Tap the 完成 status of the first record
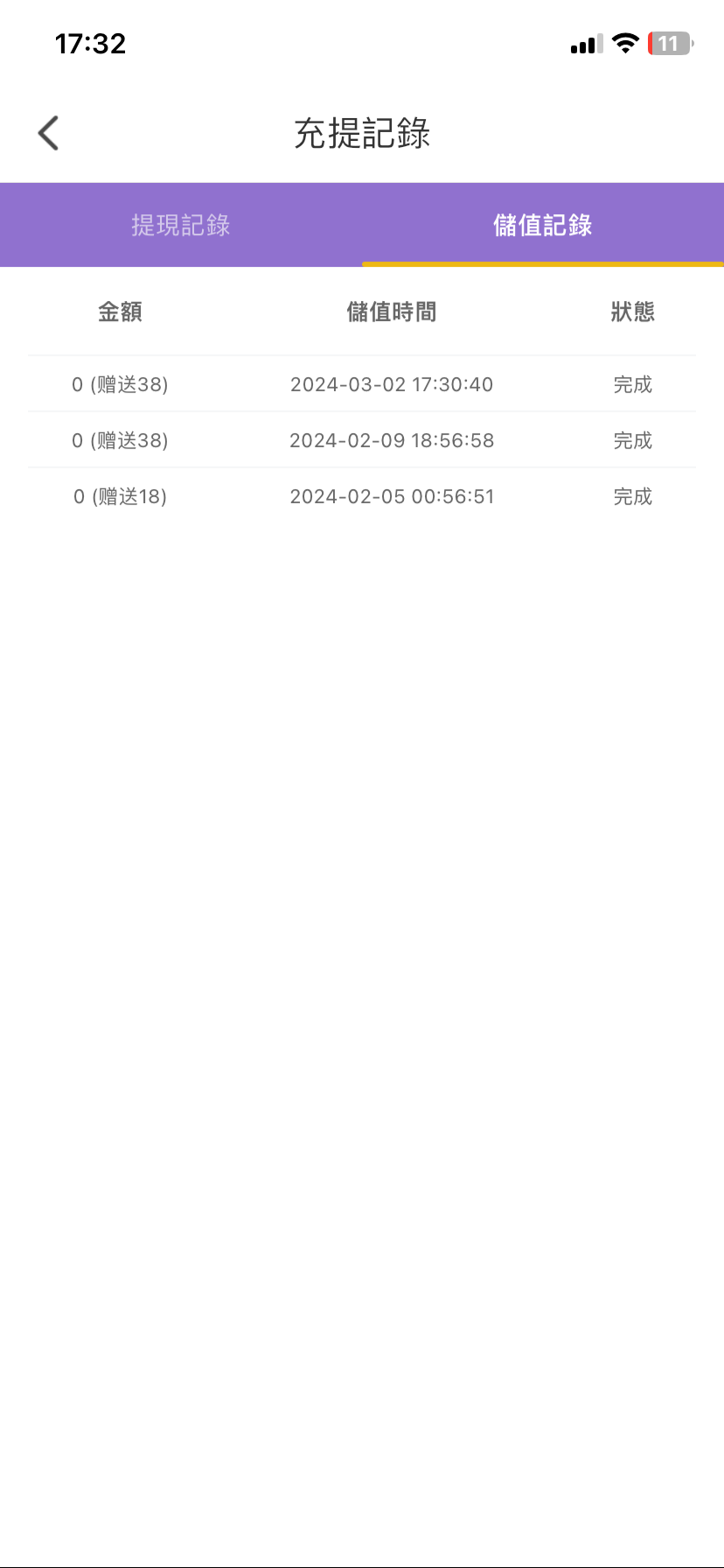Image resolution: width=724 pixels, height=1568 pixels. click(x=632, y=384)
